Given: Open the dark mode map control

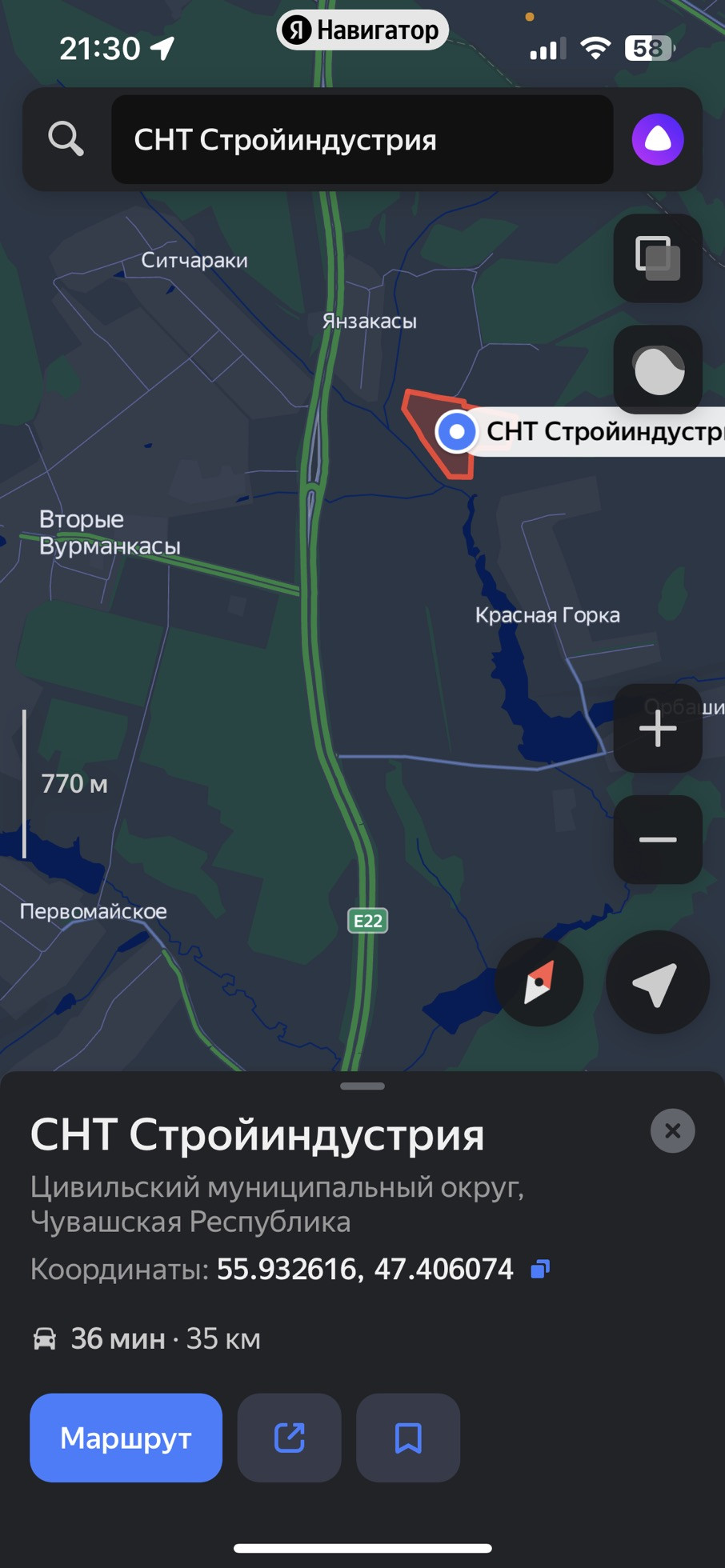Looking at the screenshot, I should click(658, 370).
